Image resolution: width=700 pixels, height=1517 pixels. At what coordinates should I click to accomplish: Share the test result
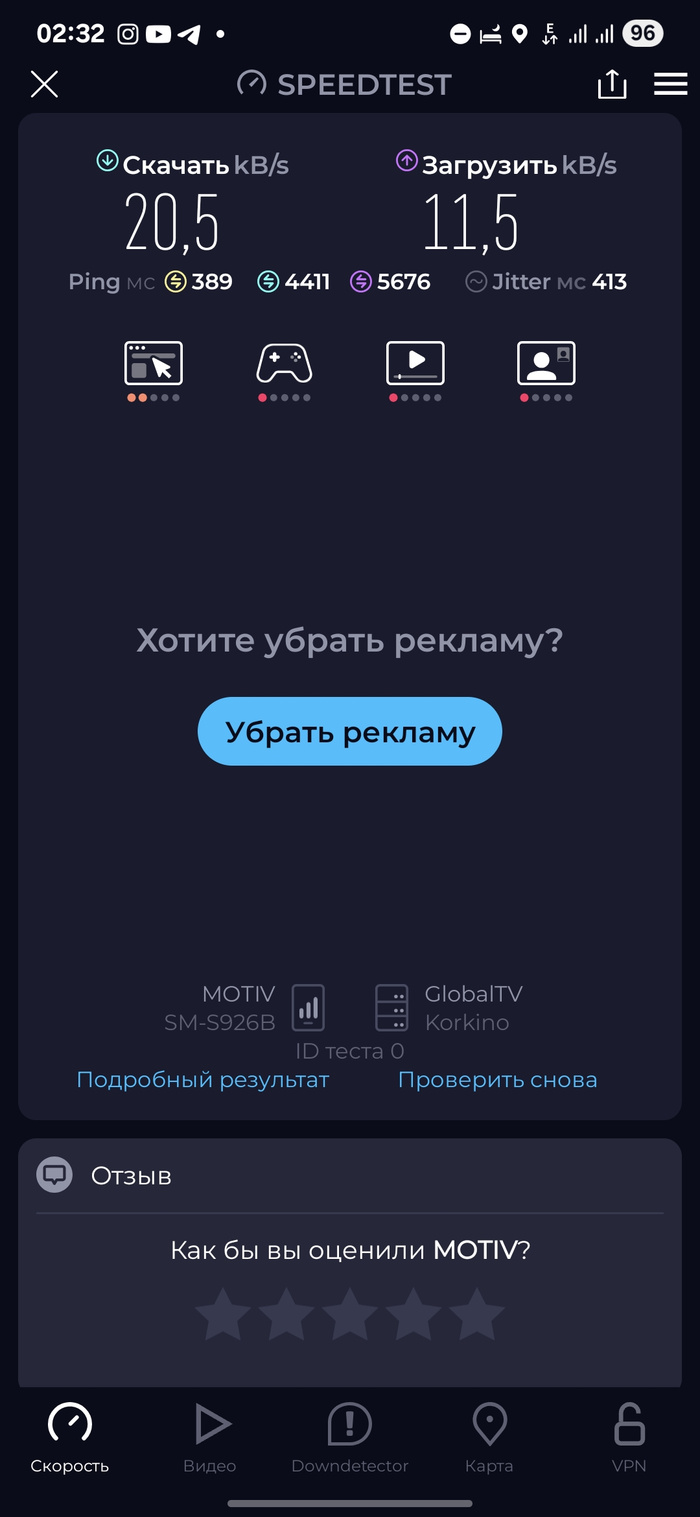click(612, 85)
